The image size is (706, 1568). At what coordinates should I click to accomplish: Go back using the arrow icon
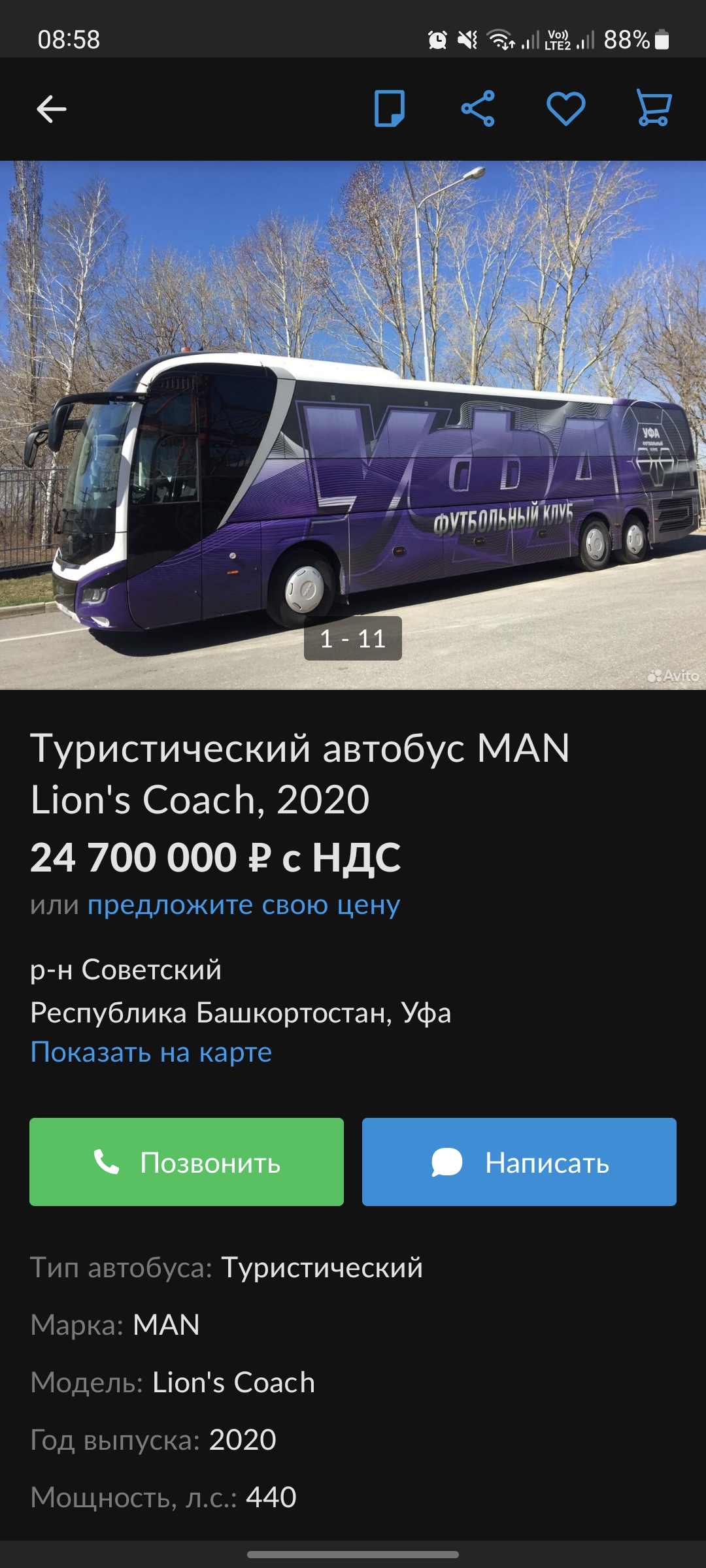52,109
